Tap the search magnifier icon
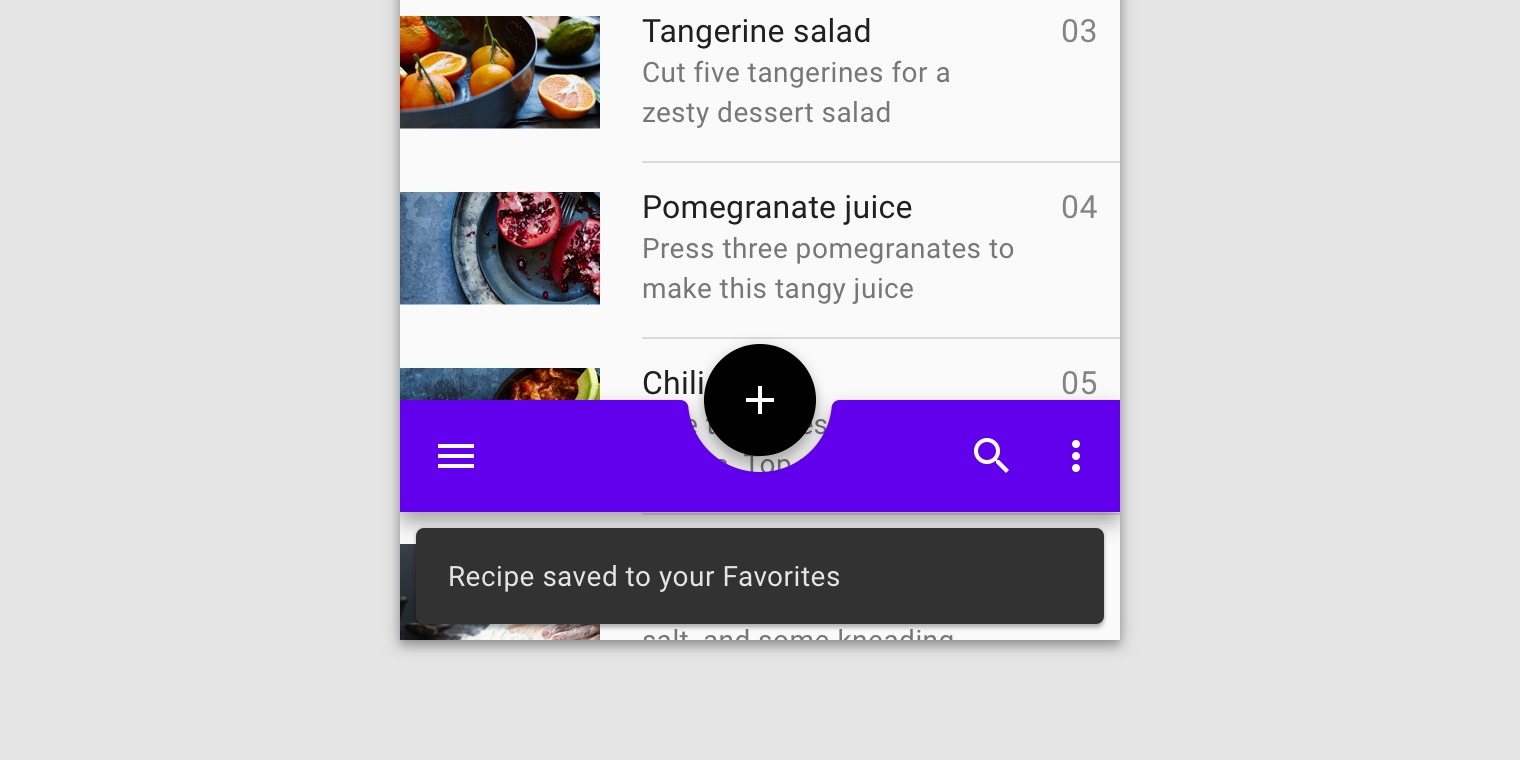The width and height of the screenshot is (1520, 760). point(991,456)
